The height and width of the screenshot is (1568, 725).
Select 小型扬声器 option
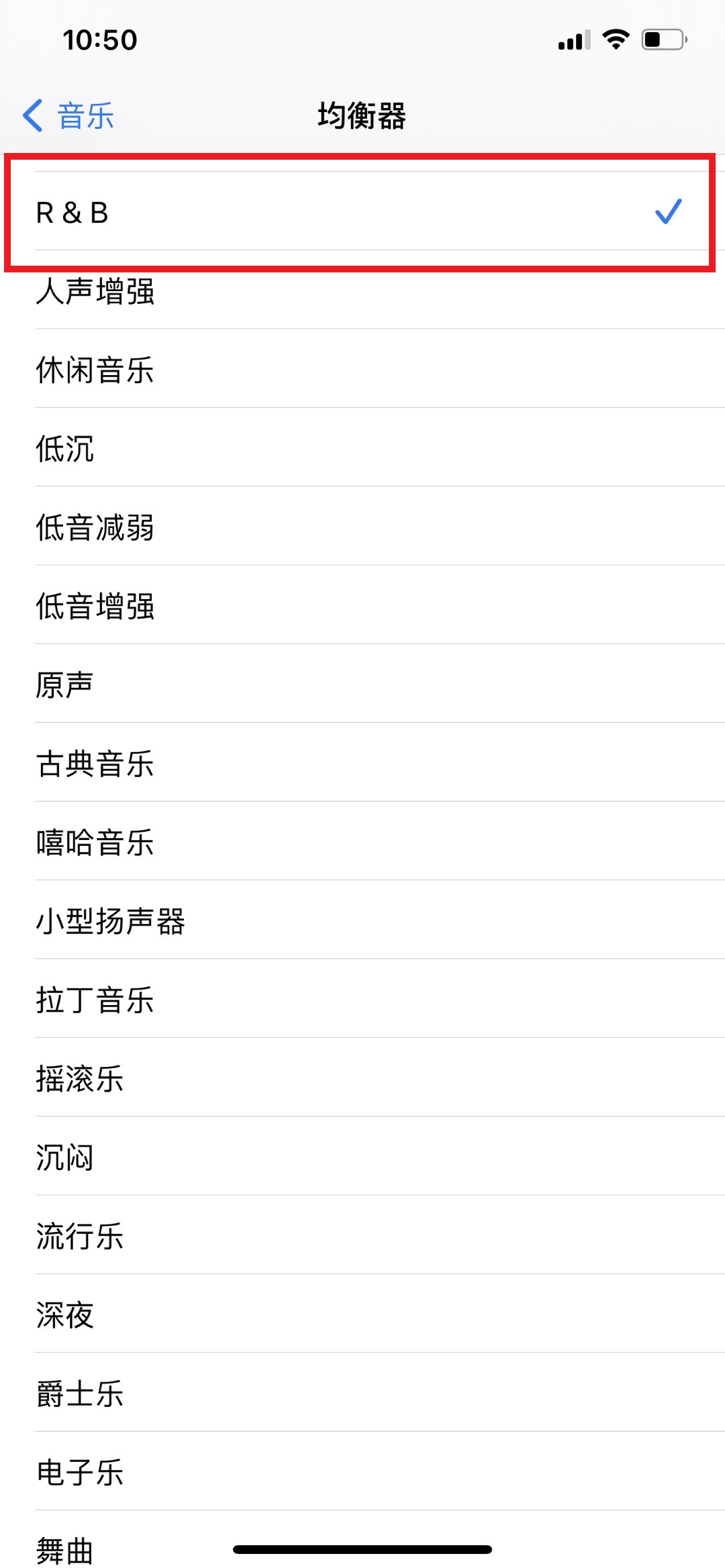point(362,920)
